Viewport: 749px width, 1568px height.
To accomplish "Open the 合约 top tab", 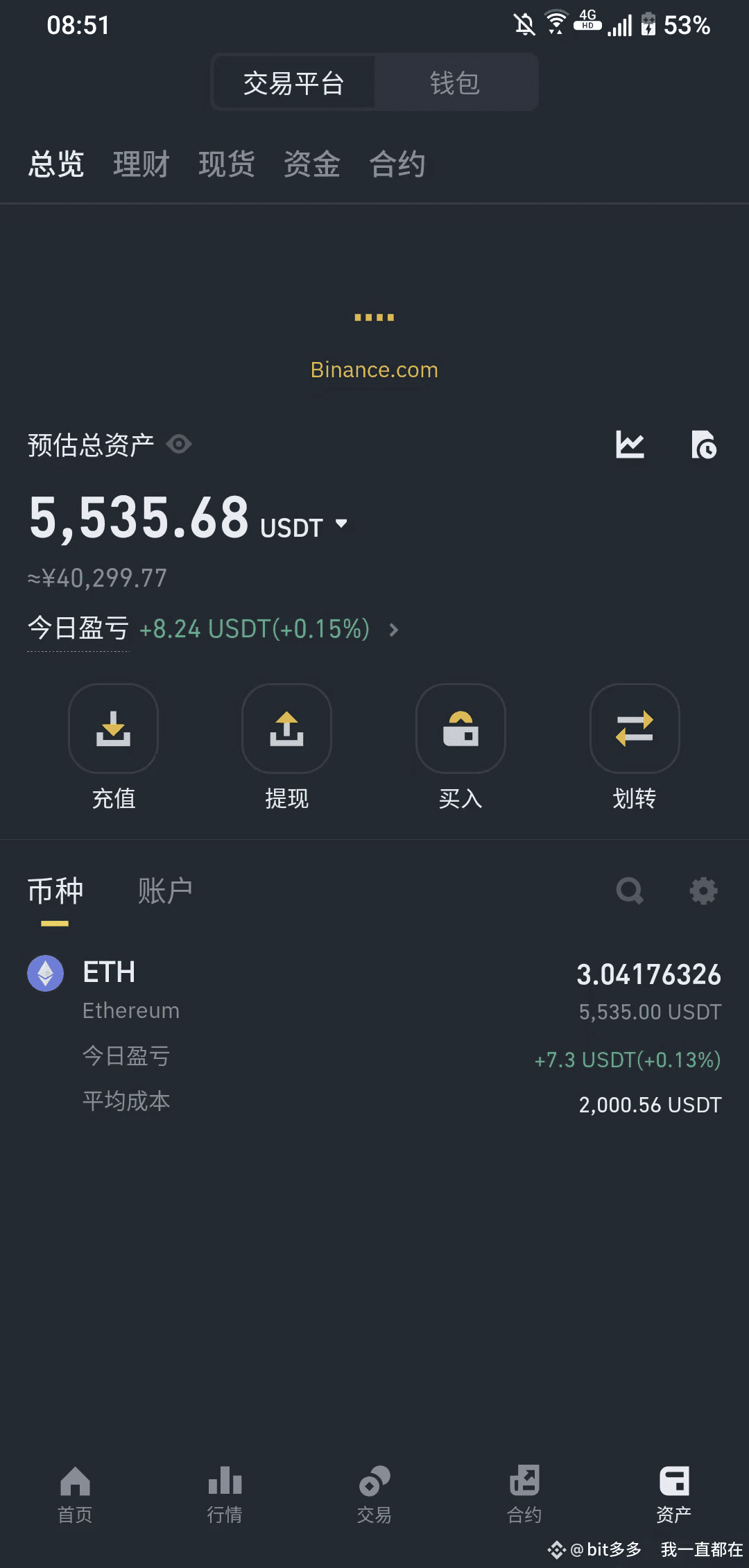I will (x=397, y=164).
